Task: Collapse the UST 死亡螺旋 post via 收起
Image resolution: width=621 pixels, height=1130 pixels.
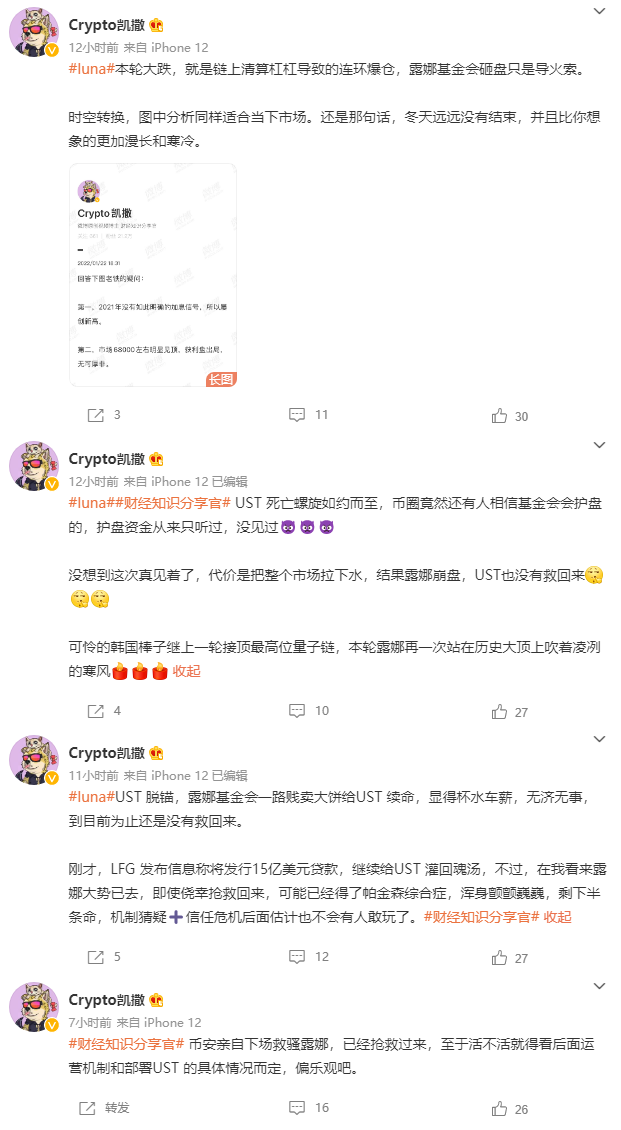Action: coord(187,671)
